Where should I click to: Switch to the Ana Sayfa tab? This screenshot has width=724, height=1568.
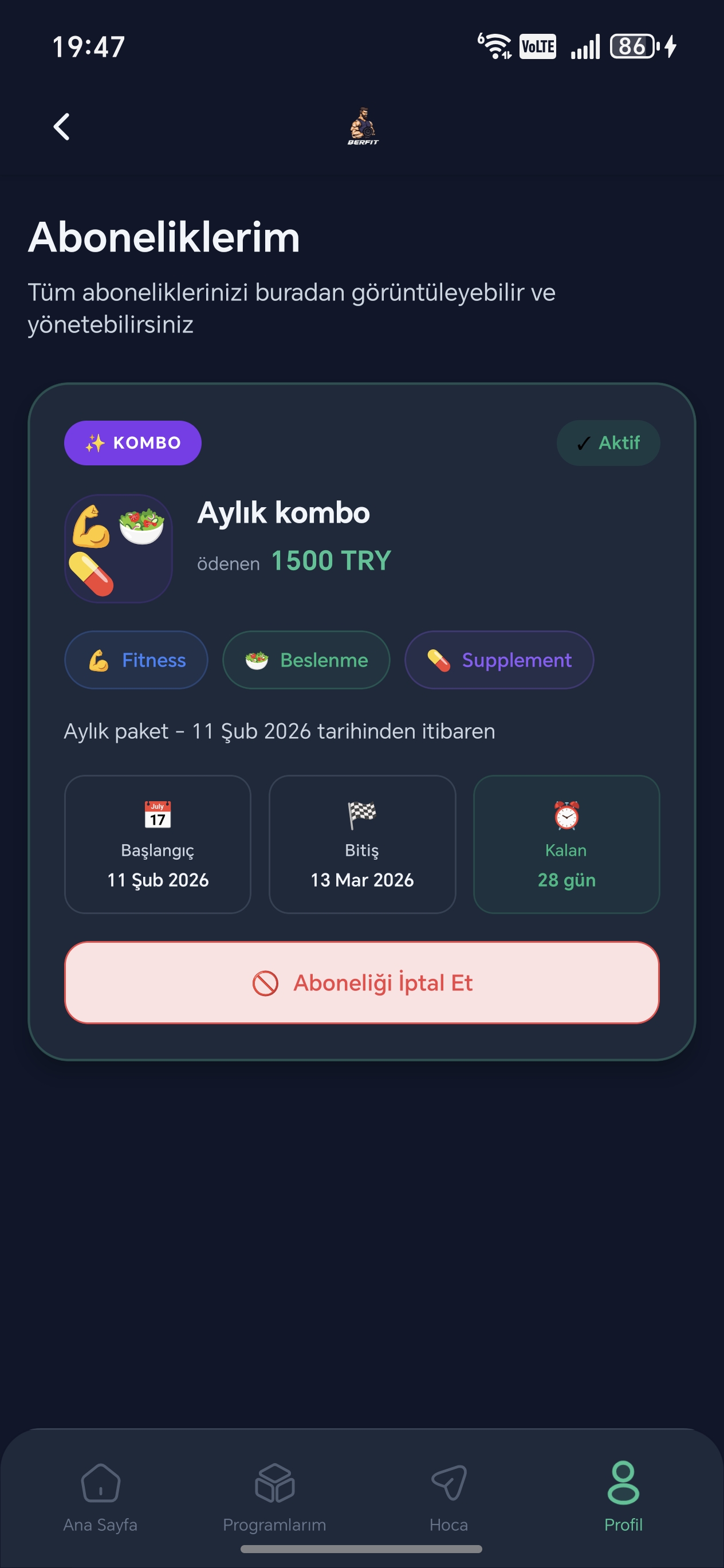[100, 1496]
